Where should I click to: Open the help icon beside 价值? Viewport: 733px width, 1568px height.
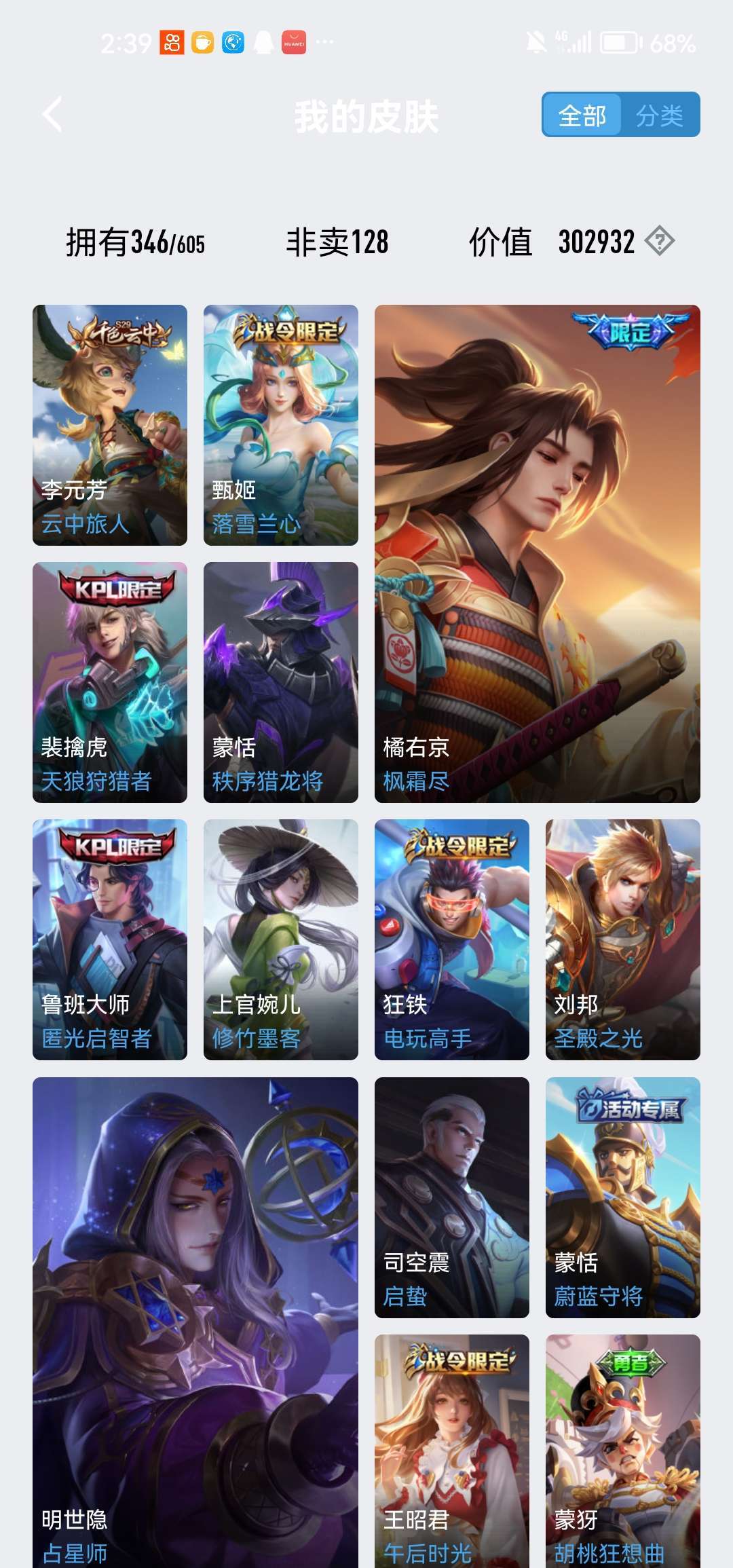tap(660, 241)
